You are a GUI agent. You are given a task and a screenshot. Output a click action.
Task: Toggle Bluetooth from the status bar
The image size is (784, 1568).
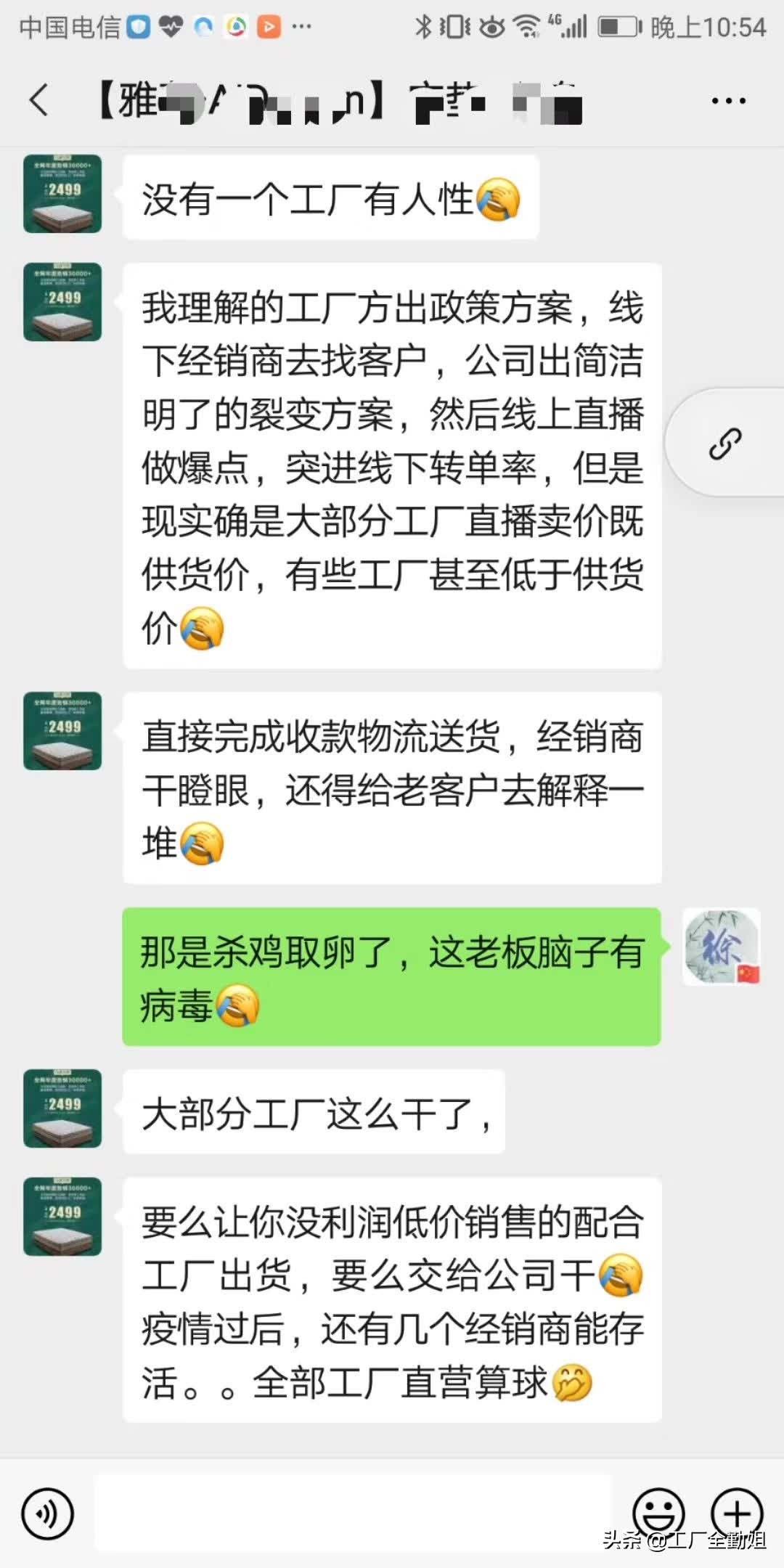coord(422,27)
